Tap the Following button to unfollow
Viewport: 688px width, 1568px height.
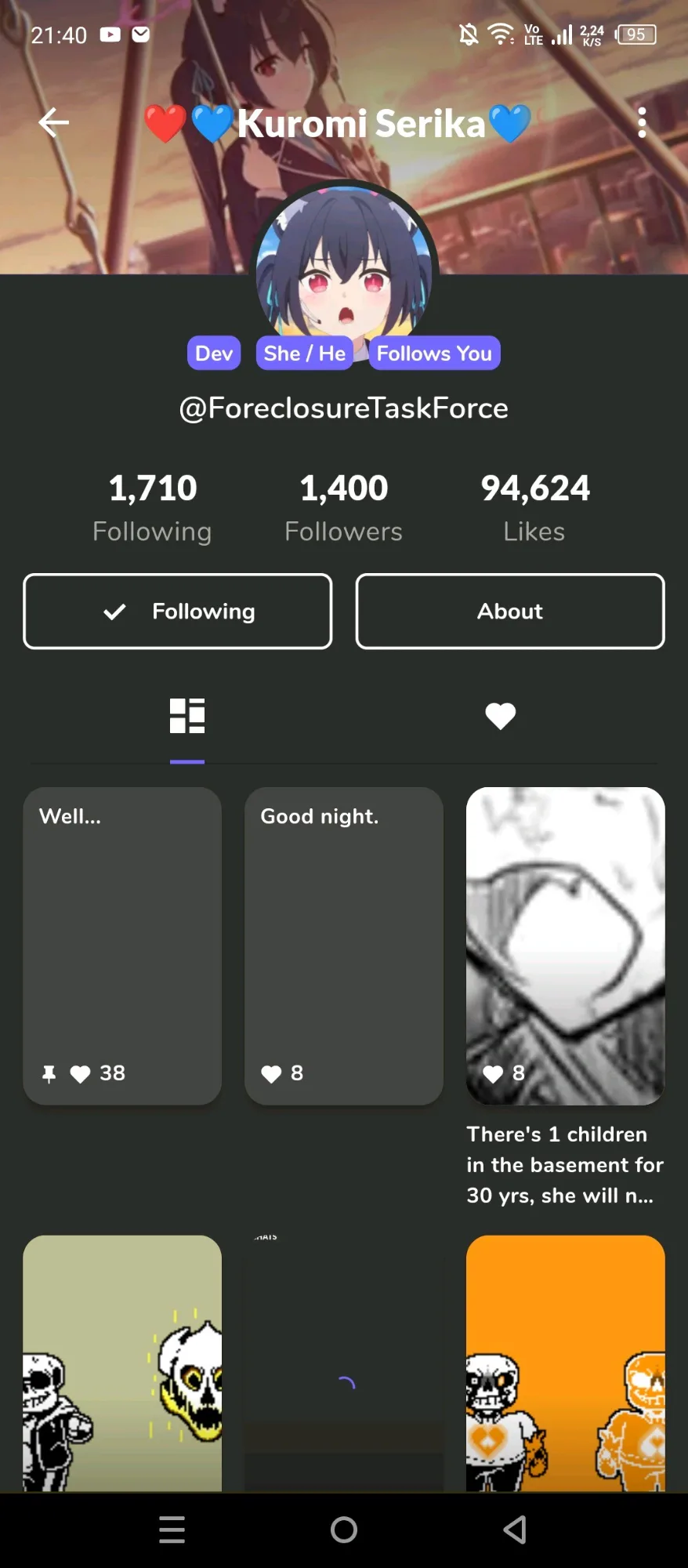tap(178, 612)
